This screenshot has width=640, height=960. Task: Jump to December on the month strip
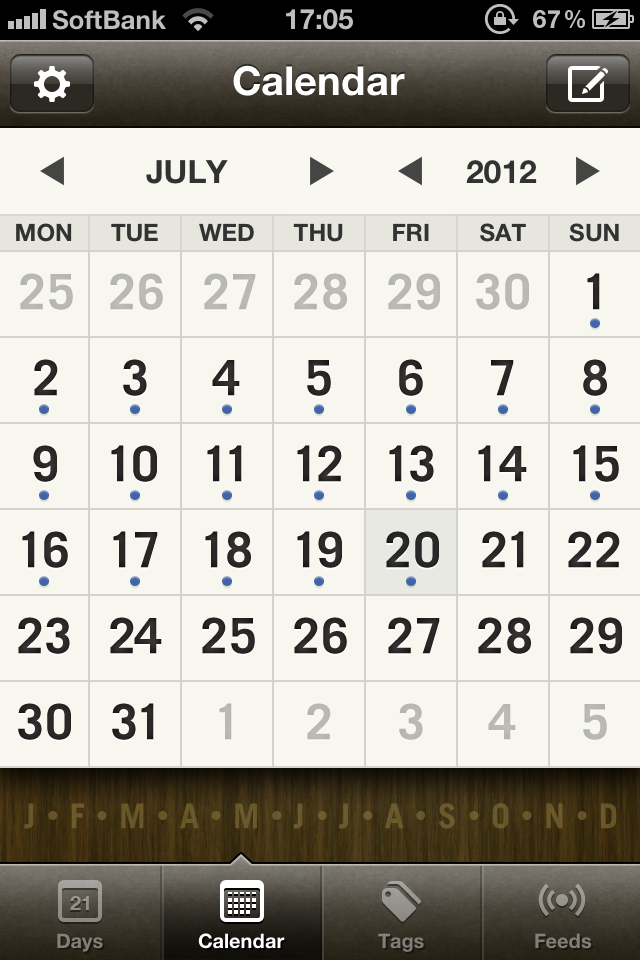point(608,817)
